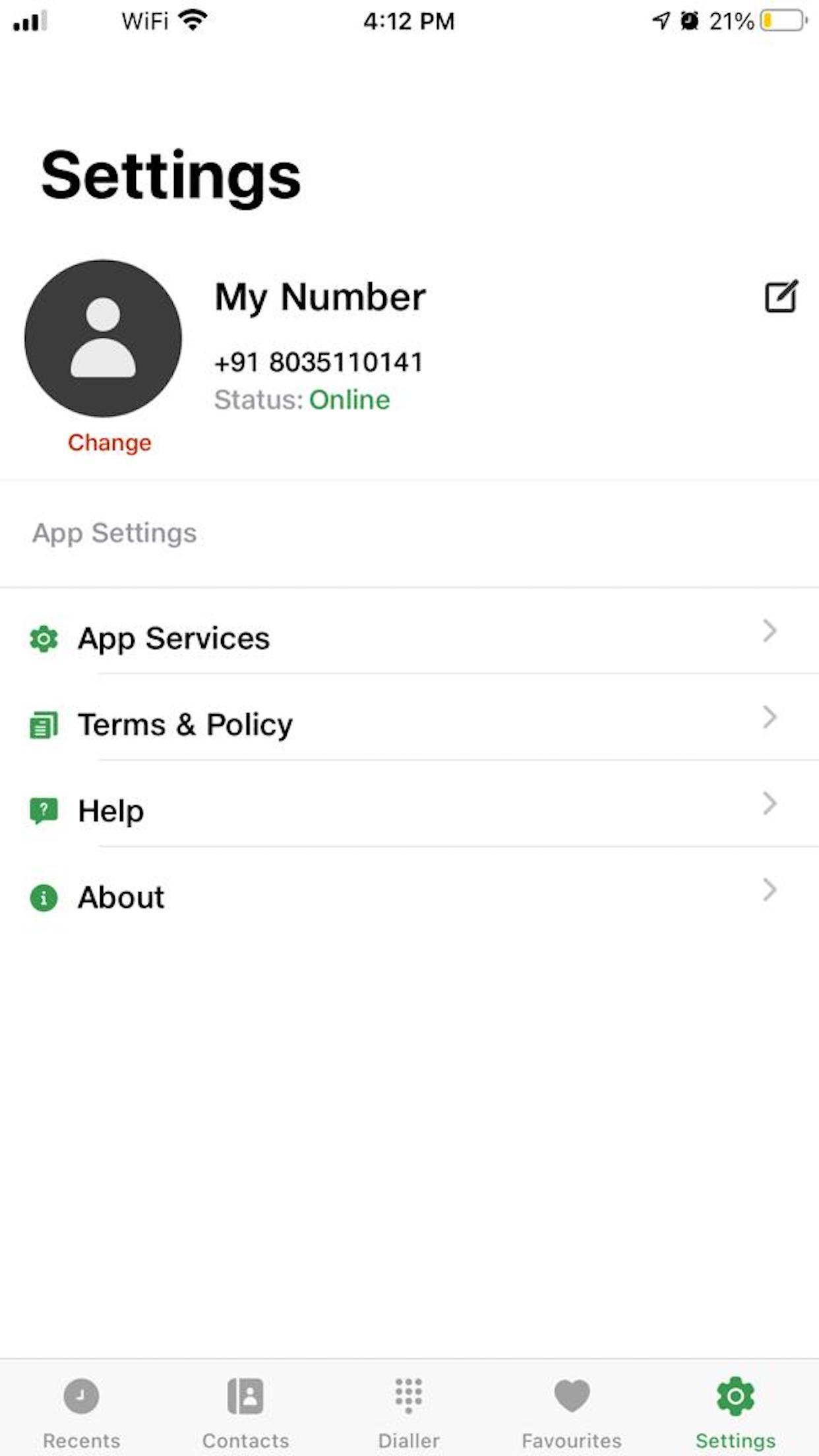Tap the Change link under profile photo
The height and width of the screenshot is (1456, 819).
pos(109,442)
